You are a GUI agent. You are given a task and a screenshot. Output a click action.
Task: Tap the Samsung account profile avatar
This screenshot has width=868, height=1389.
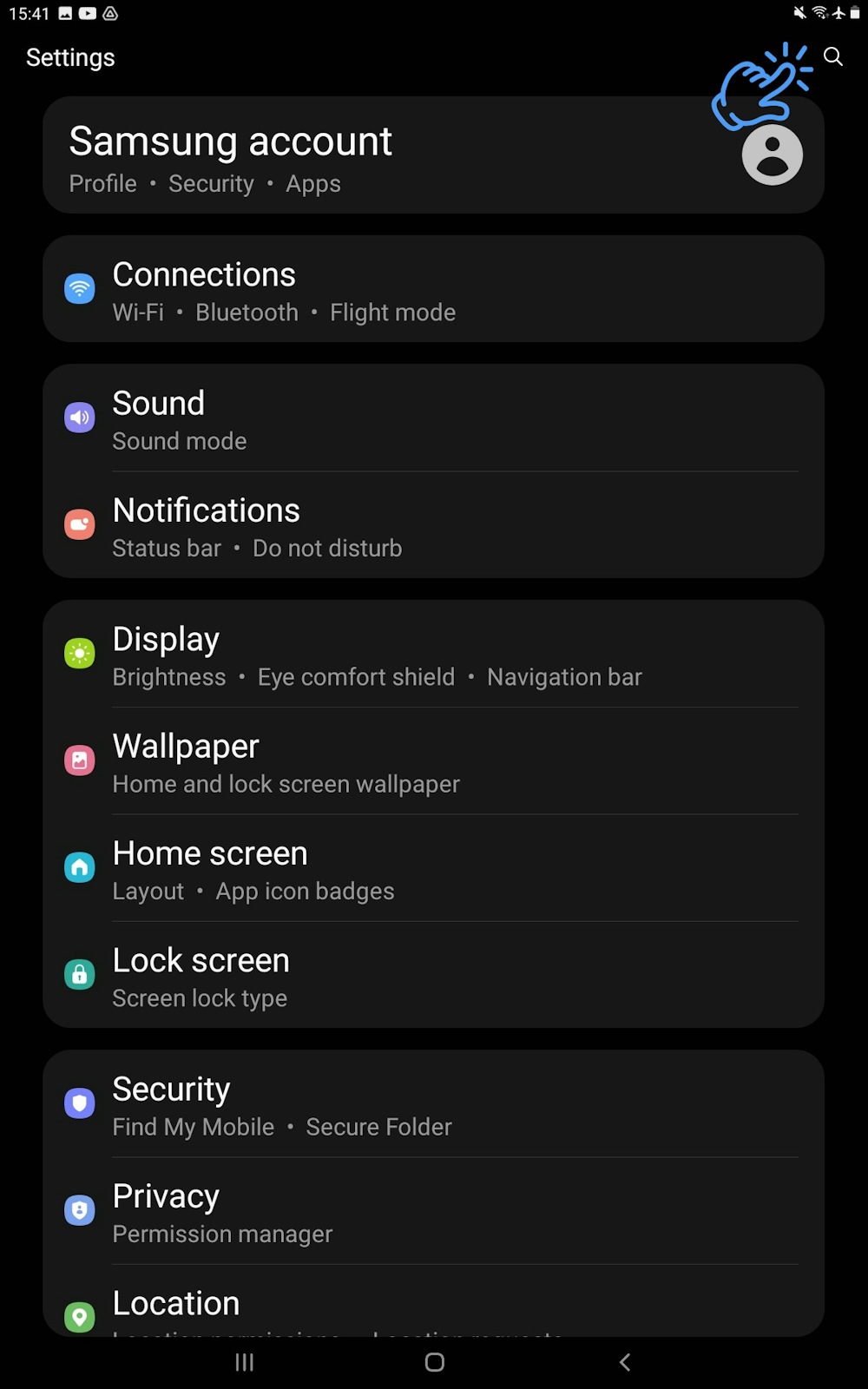coord(771,155)
